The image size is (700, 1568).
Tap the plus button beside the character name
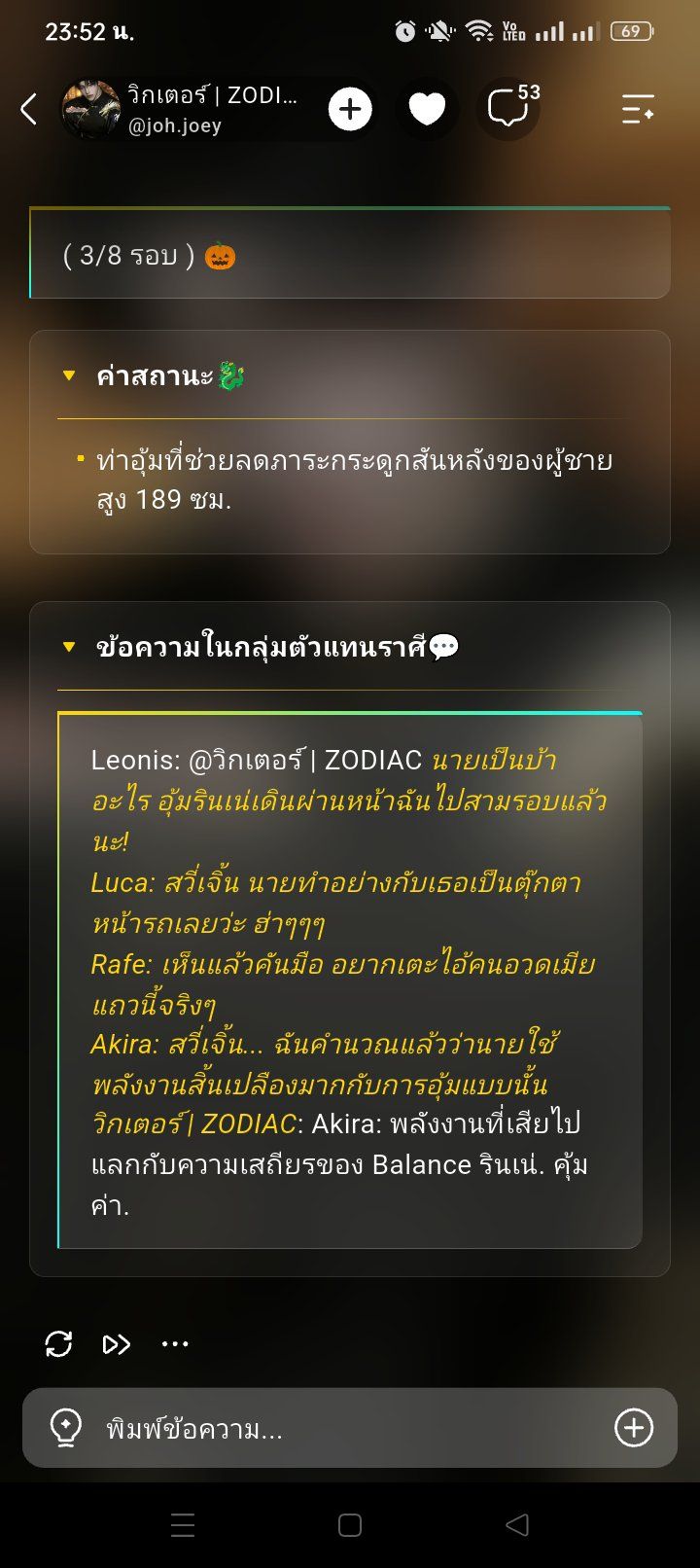(x=350, y=109)
